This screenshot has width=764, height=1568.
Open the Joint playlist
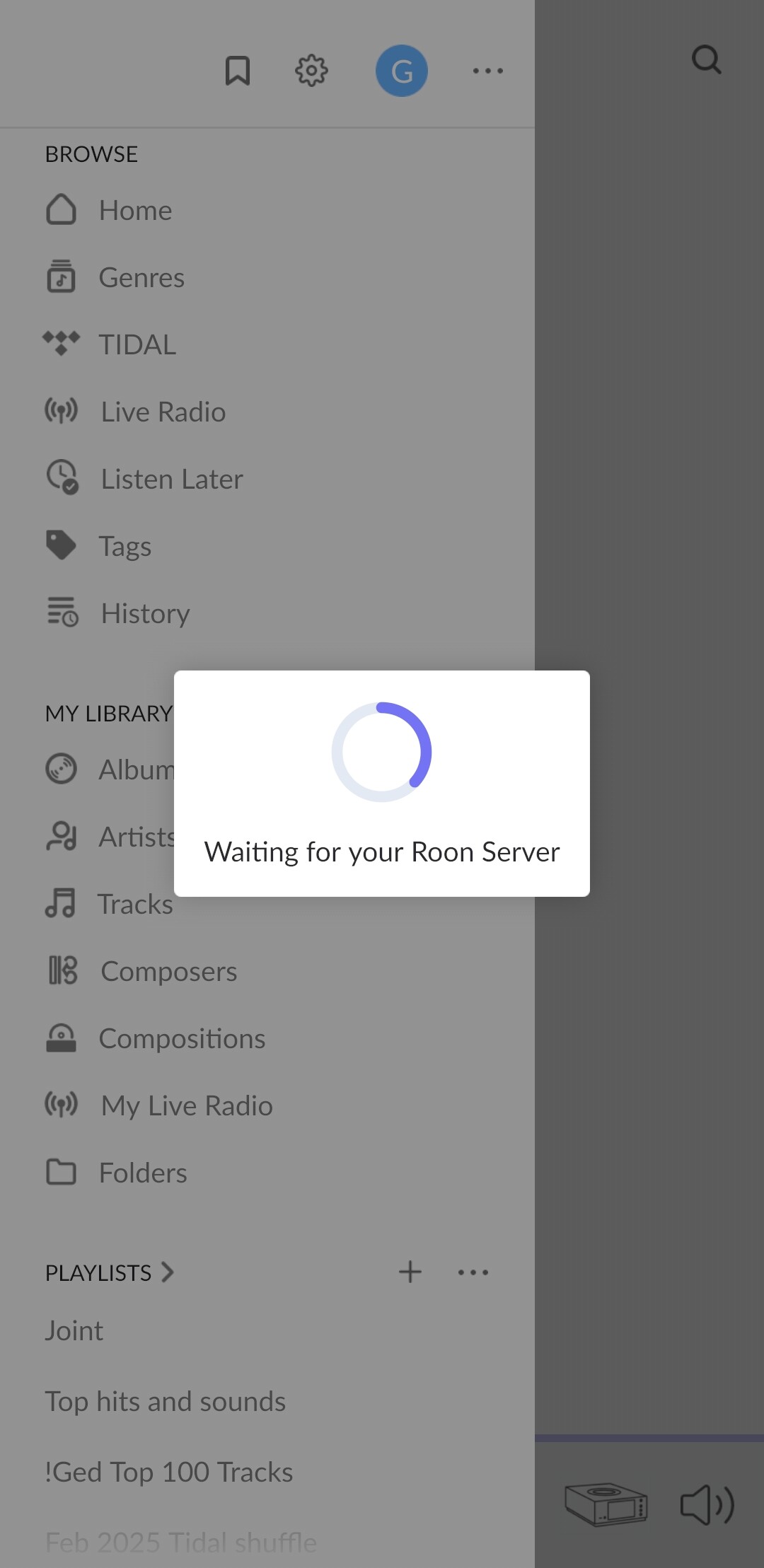[x=74, y=1331]
